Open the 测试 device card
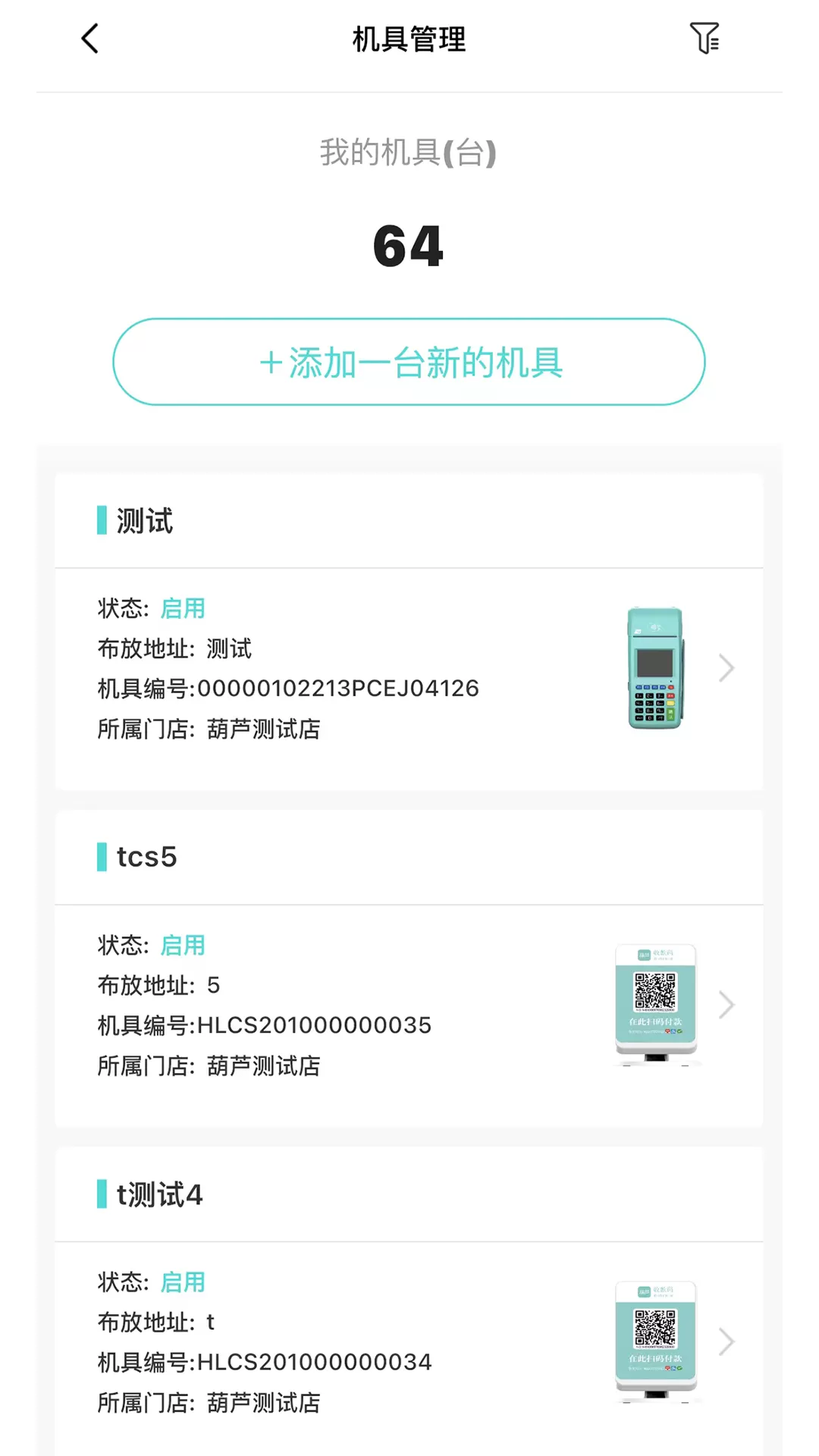This screenshot has height=1456, width=819. point(409,669)
